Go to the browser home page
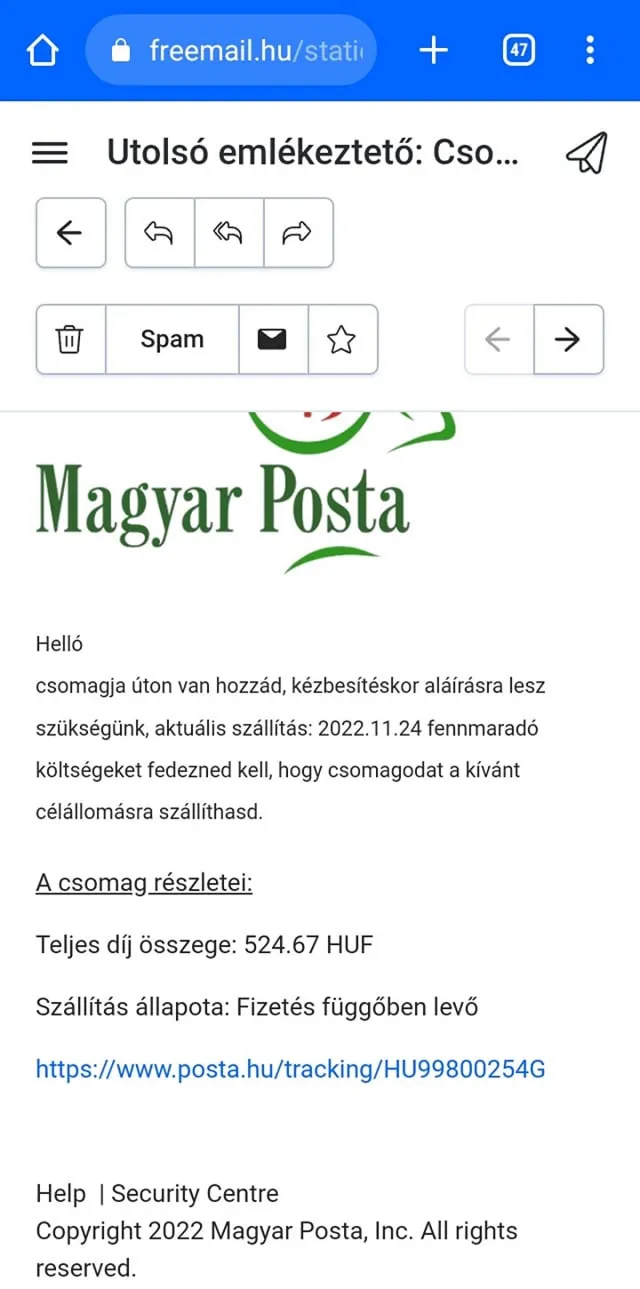Image resolution: width=640 pixels, height=1289 pixels. pos(42,49)
